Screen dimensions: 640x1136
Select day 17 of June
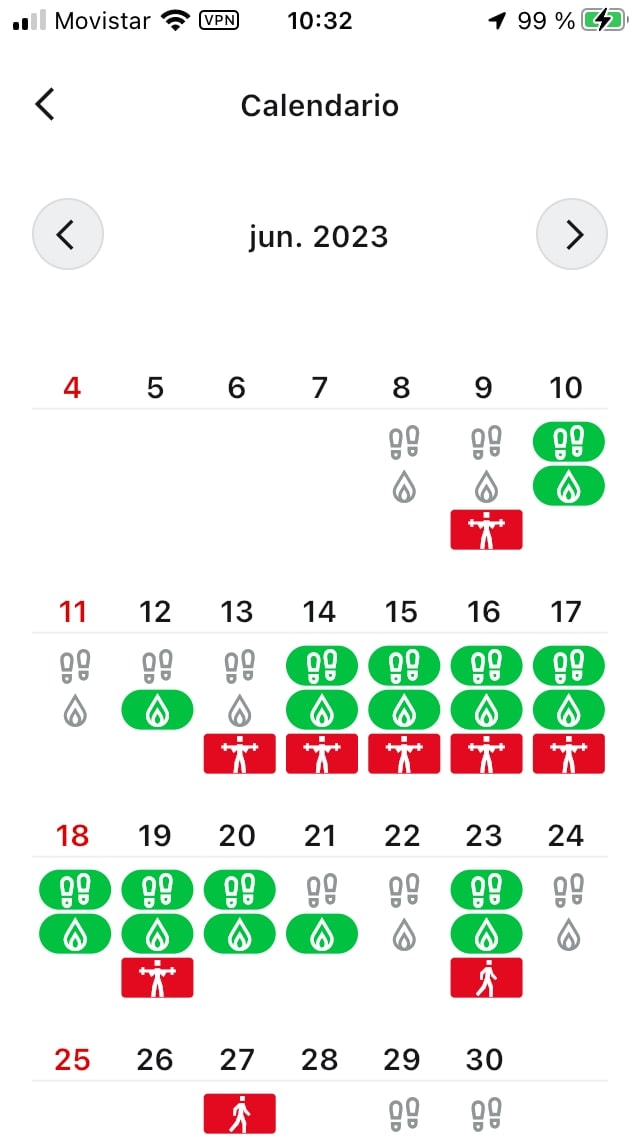coord(567,612)
